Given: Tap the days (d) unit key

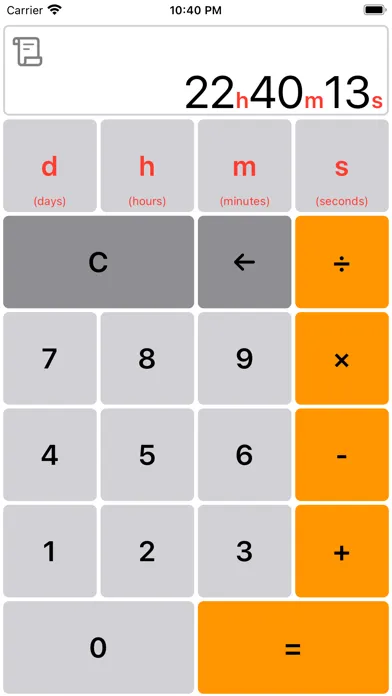Looking at the screenshot, I should [x=50, y=166].
